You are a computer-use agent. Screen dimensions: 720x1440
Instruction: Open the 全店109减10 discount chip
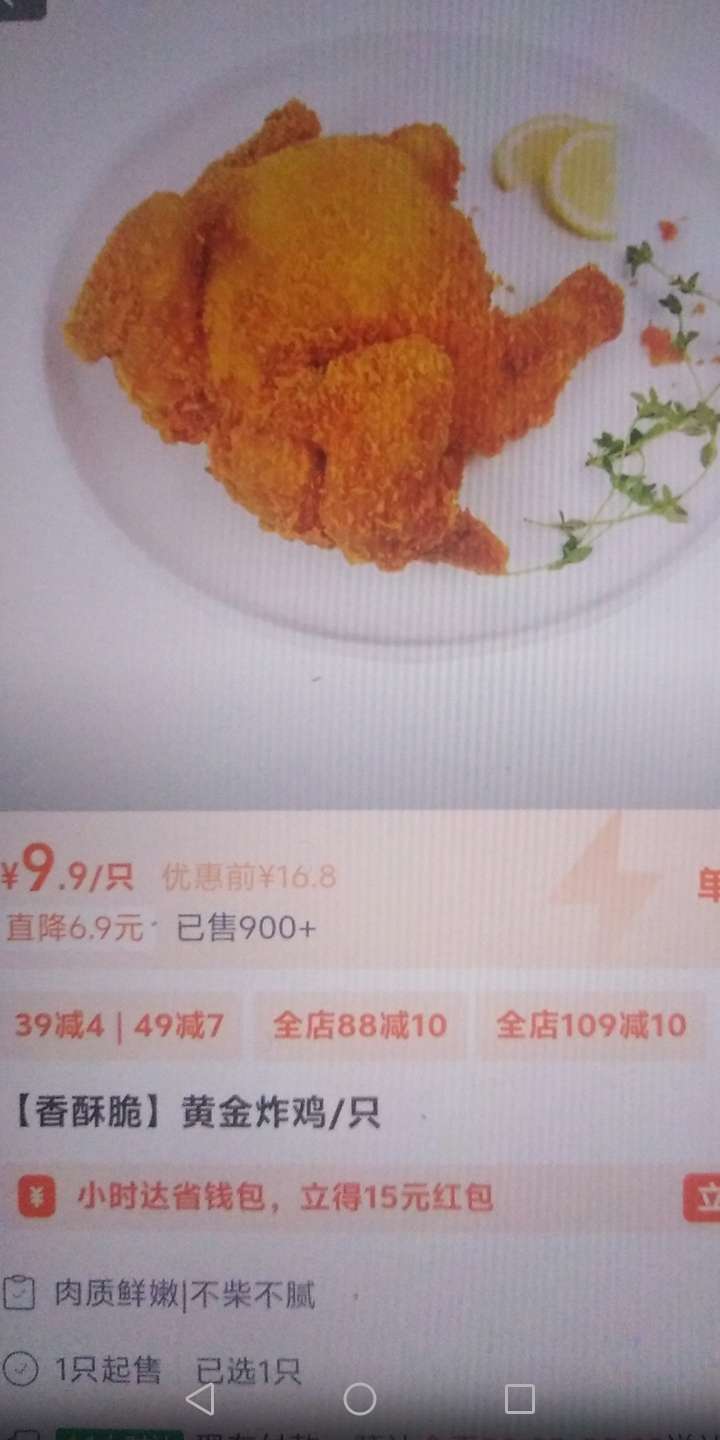(591, 1025)
